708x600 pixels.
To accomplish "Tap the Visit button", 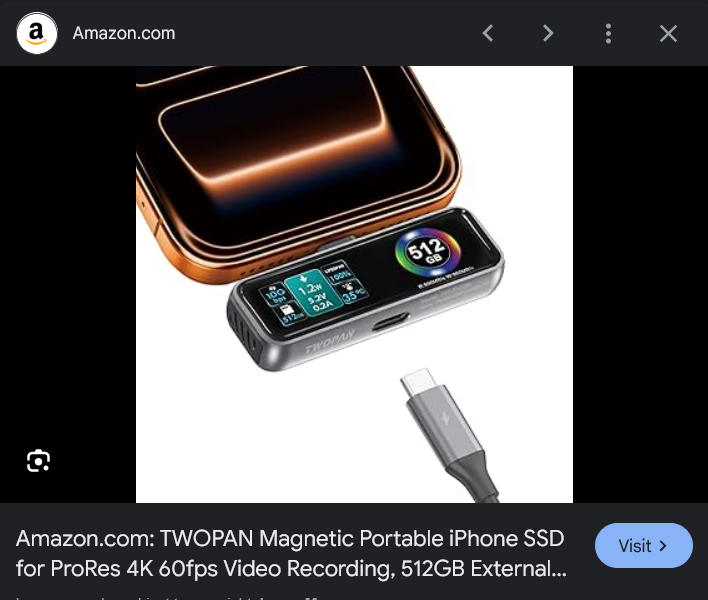I will (x=643, y=546).
